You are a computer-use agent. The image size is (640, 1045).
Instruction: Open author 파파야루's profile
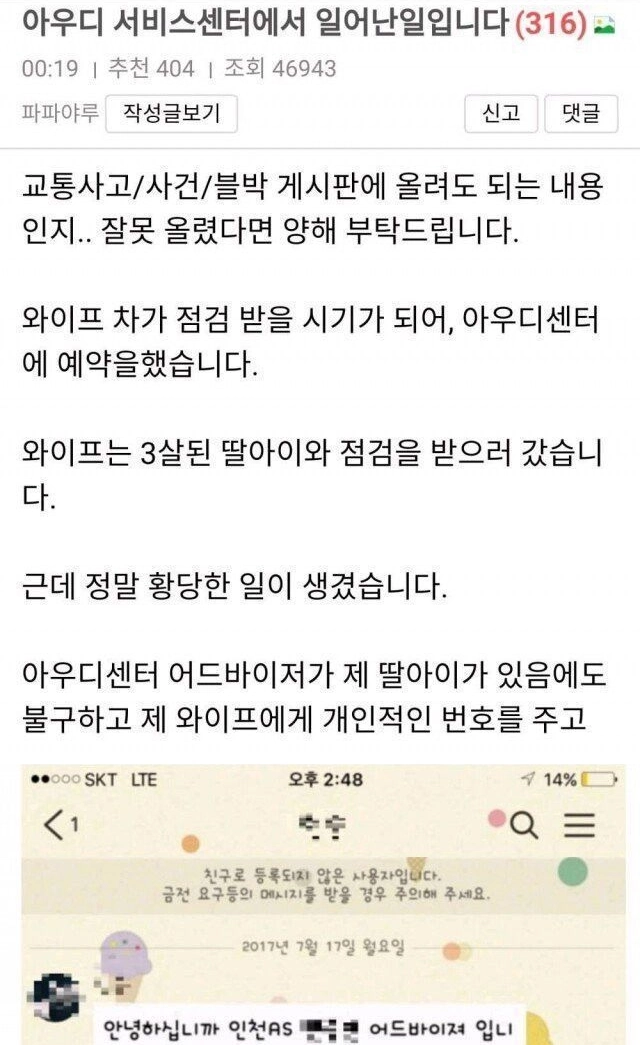click(59, 114)
